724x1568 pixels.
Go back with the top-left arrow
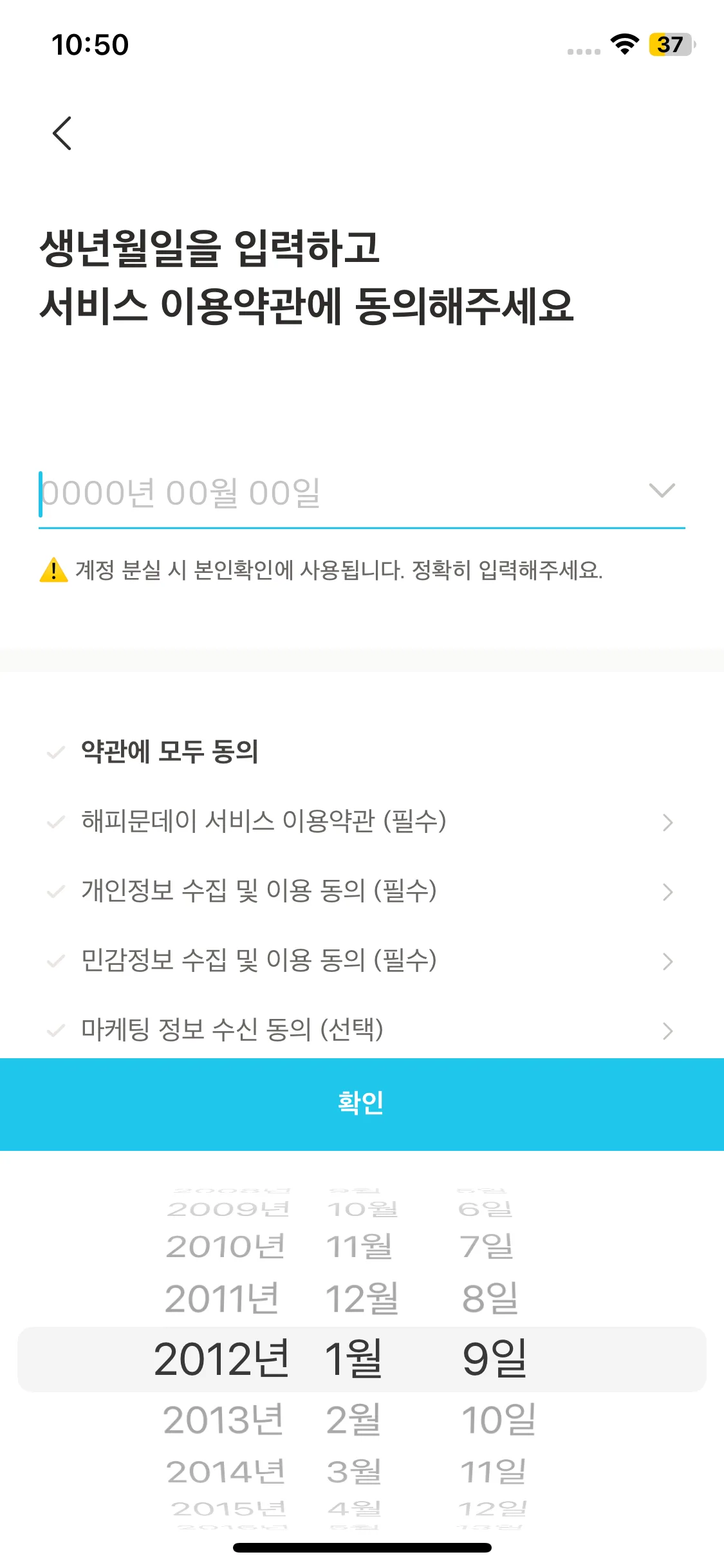coord(62,133)
